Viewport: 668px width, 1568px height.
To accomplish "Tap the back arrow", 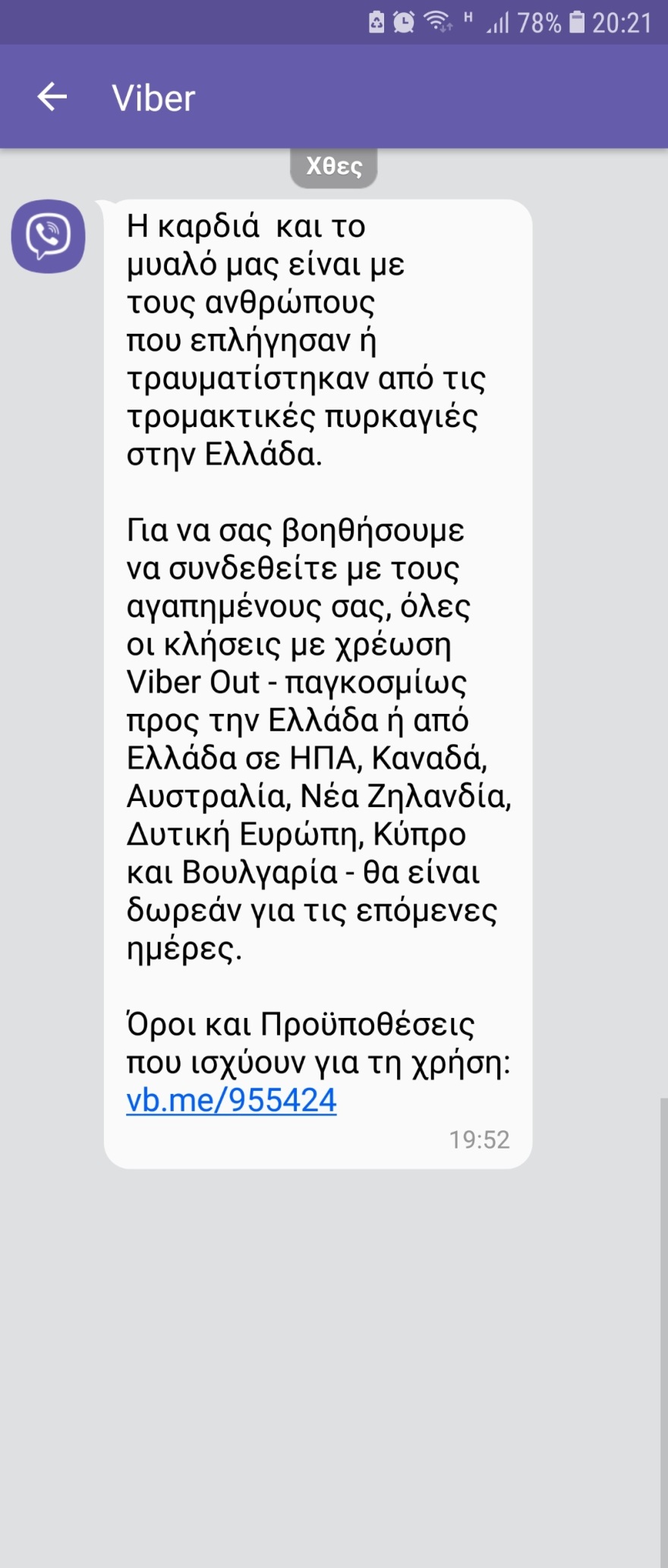I will click(x=50, y=96).
